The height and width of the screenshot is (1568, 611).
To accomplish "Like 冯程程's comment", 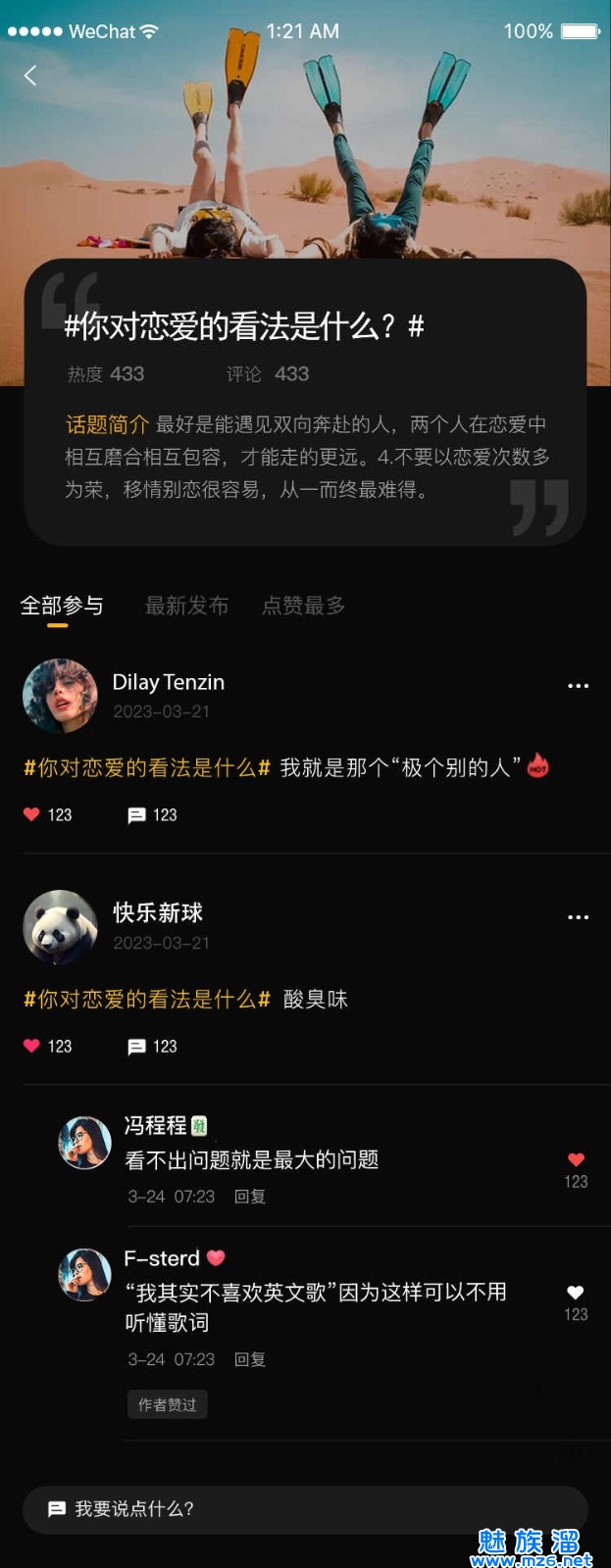I will pyautogui.click(x=576, y=1160).
